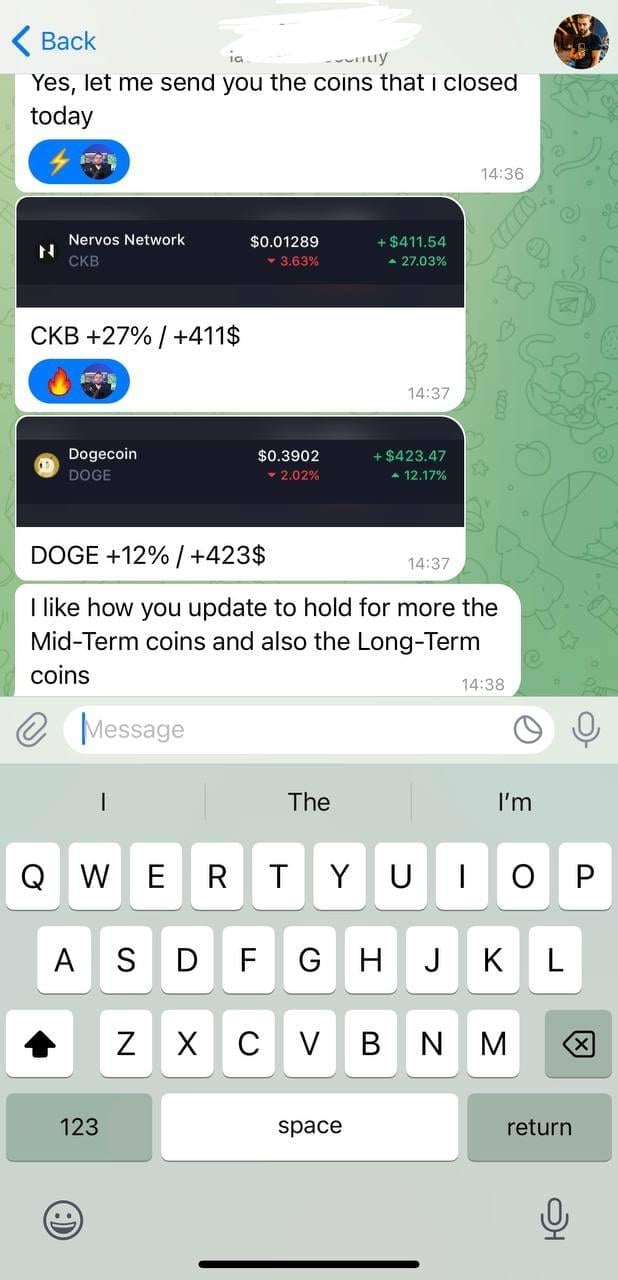Tap the lightning reaction on first message

tap(60, 162)
